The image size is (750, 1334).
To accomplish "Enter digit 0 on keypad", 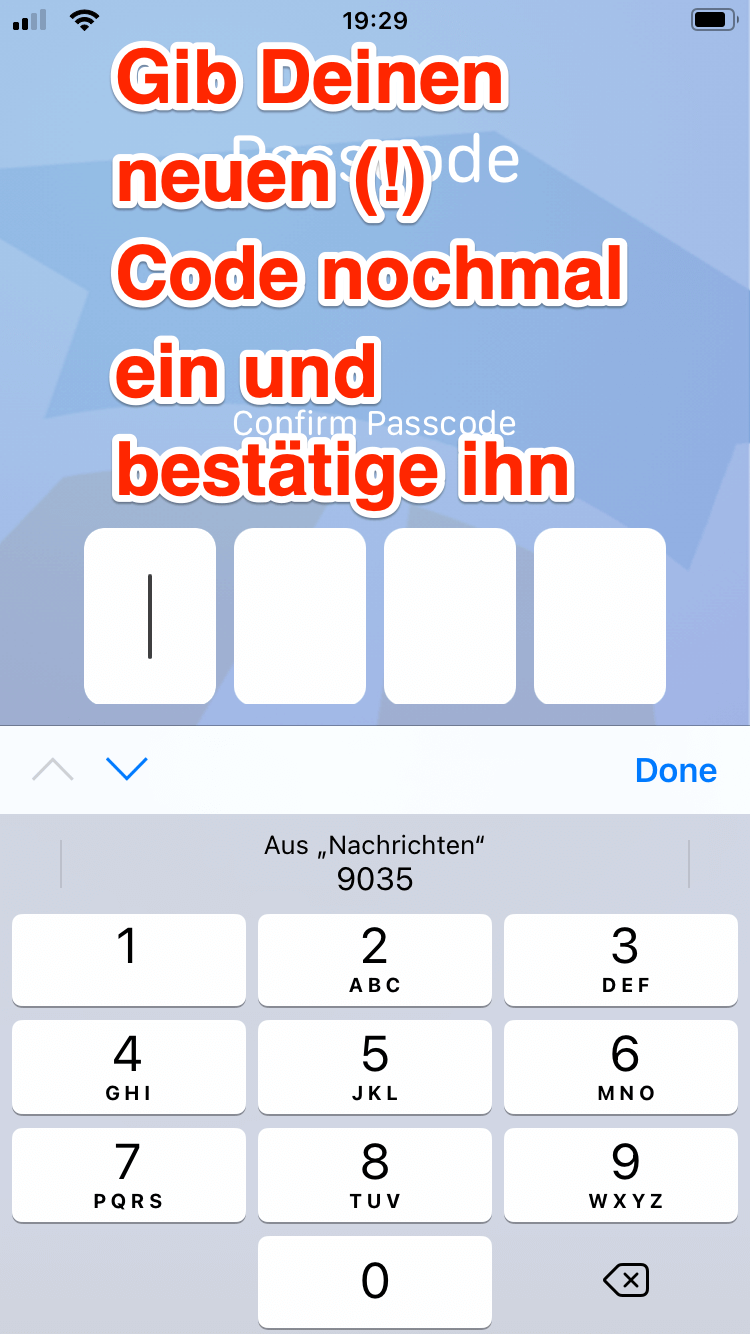I will point(375,1281).
